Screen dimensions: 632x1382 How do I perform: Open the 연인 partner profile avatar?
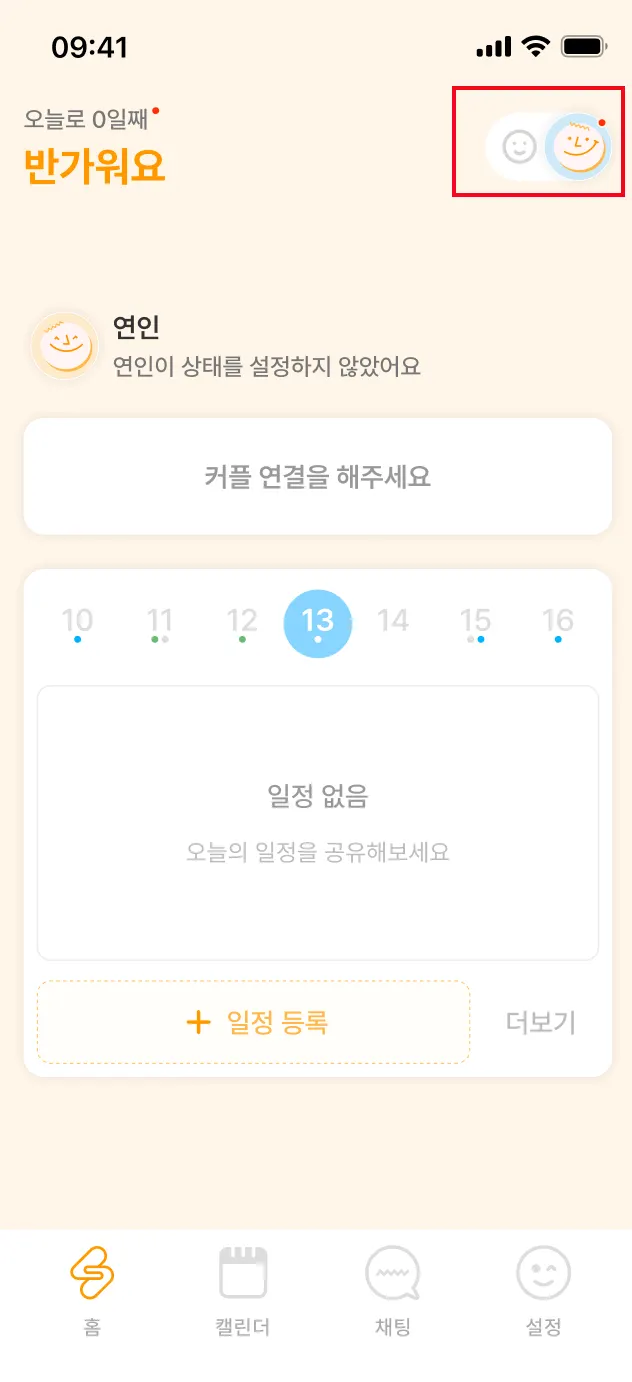(x=65, y=346)
